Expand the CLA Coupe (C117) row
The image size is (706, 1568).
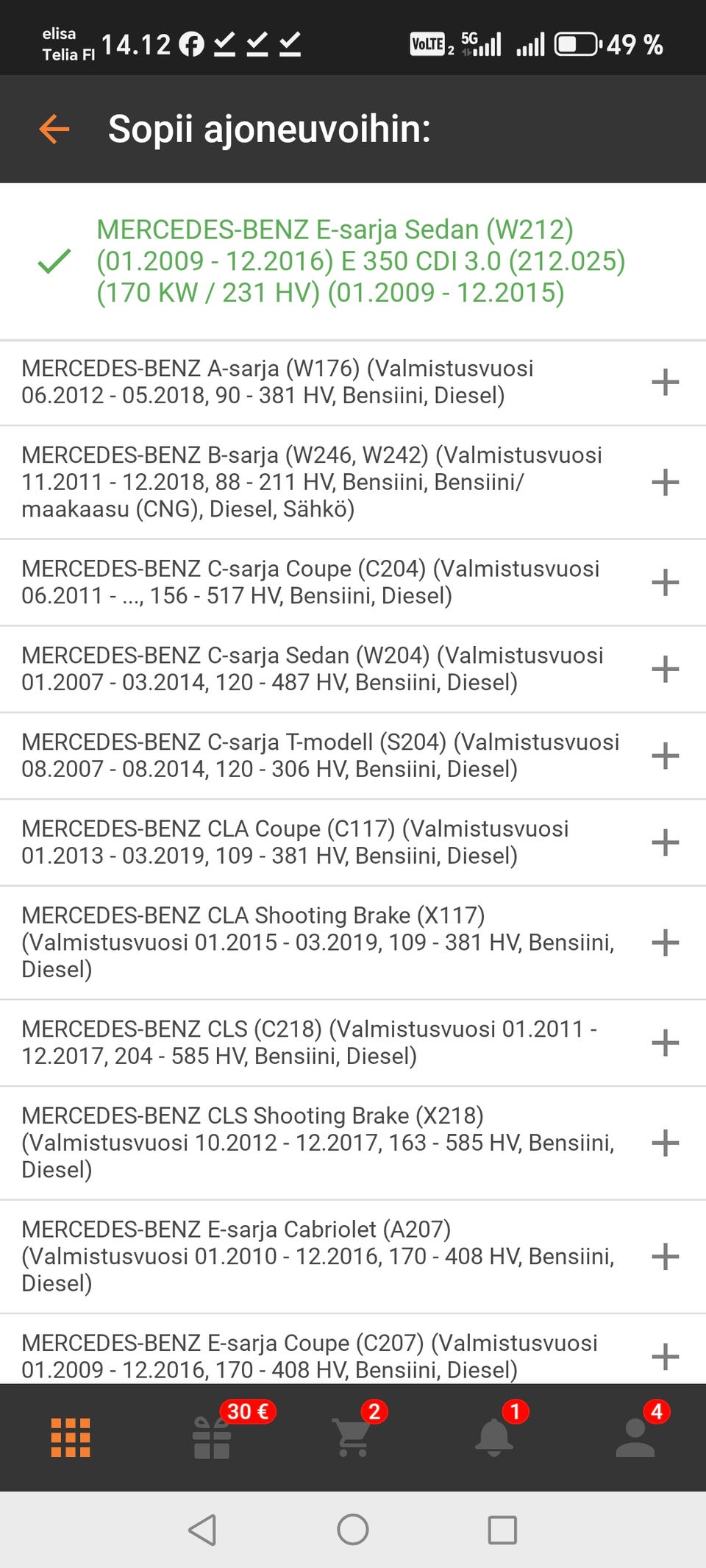point(665,843)
